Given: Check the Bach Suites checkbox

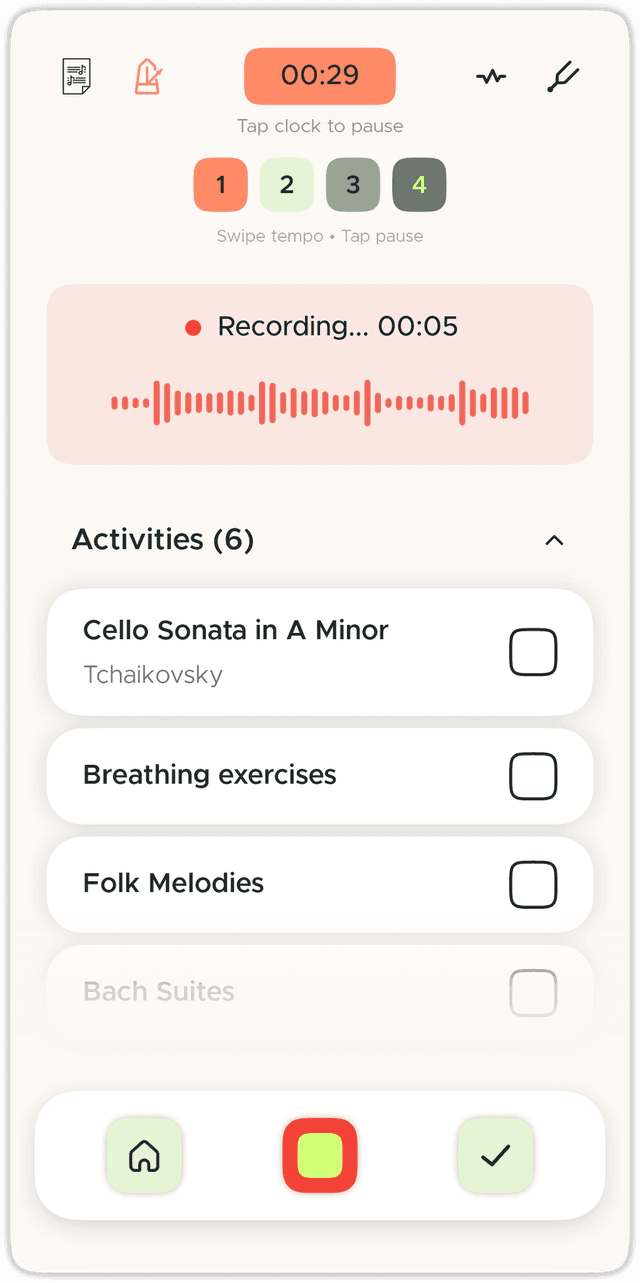Looking at the screenshot, I should click(x=533, y=992).
